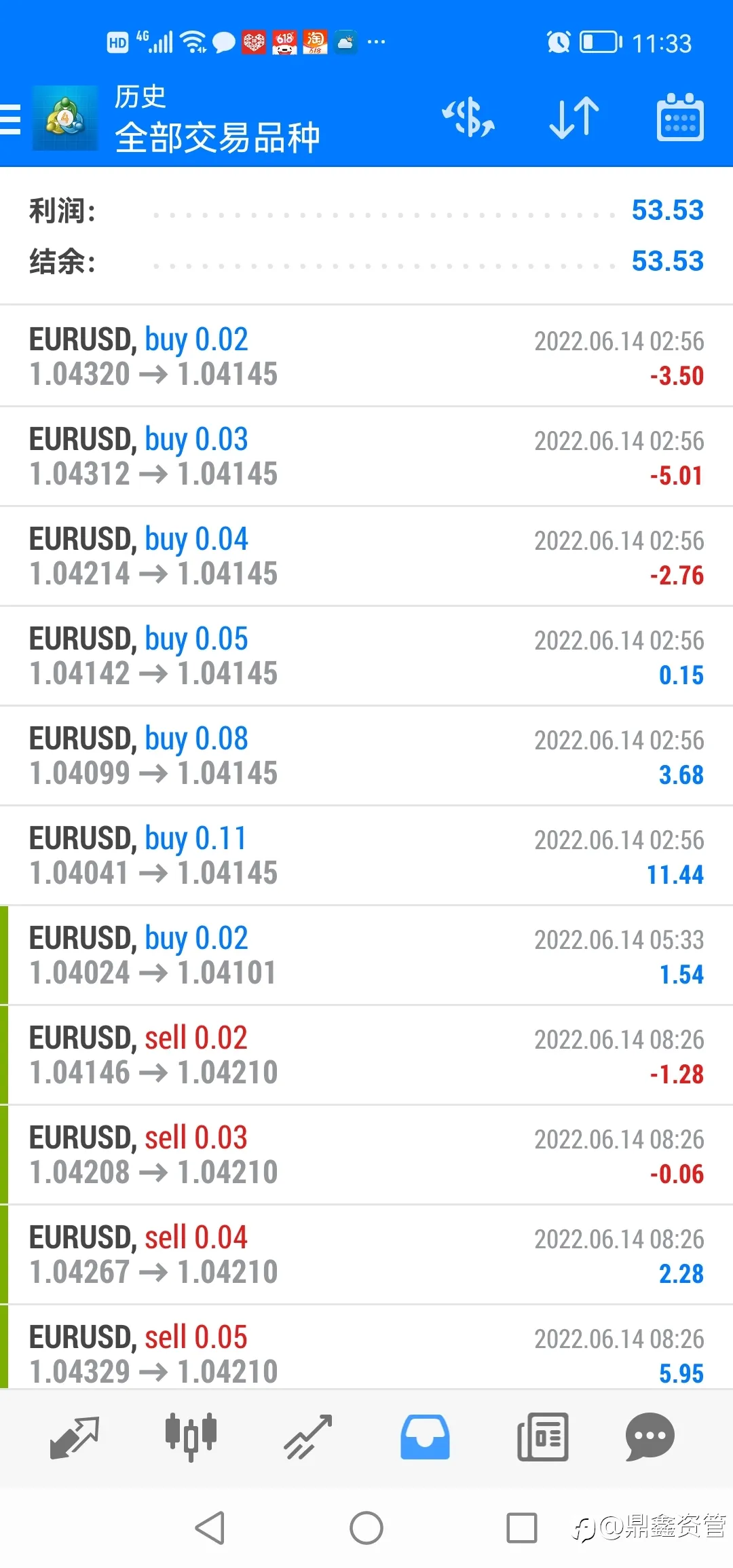Open the hamburger menu drawer
733x1568 pixels.
pos(10,119)
